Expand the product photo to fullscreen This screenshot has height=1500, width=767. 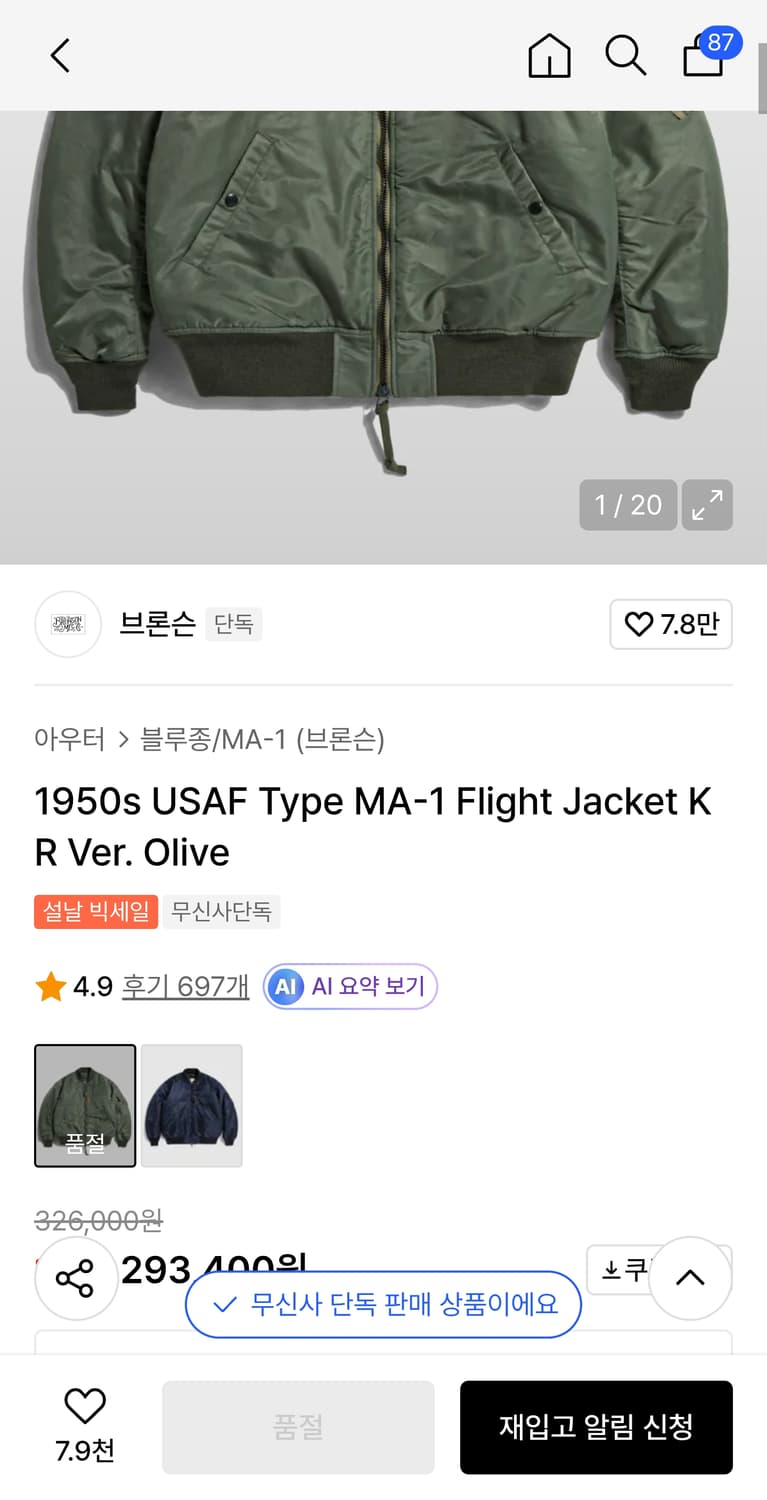707,505
